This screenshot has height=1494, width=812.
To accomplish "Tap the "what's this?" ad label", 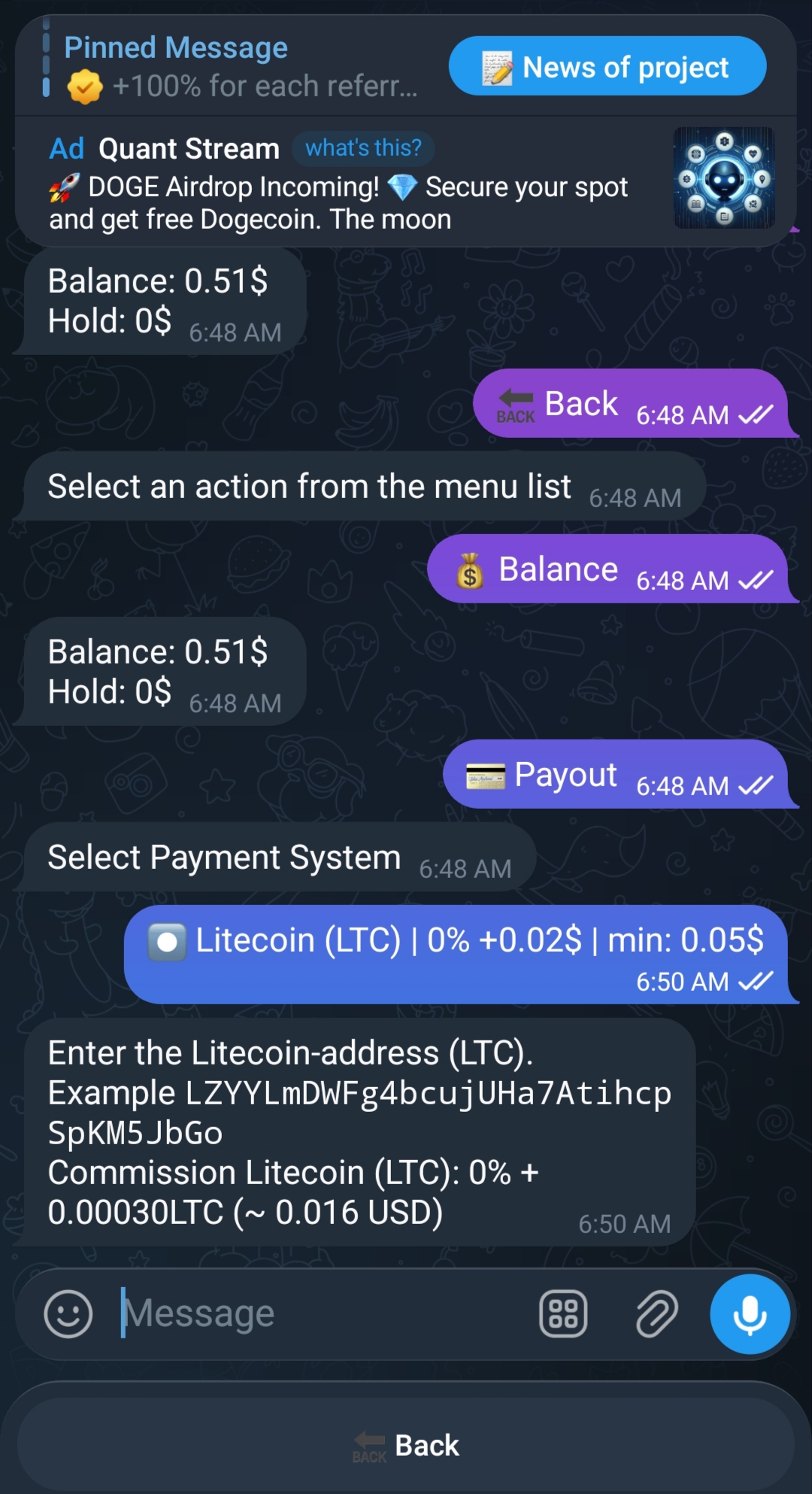I will 363,148.
